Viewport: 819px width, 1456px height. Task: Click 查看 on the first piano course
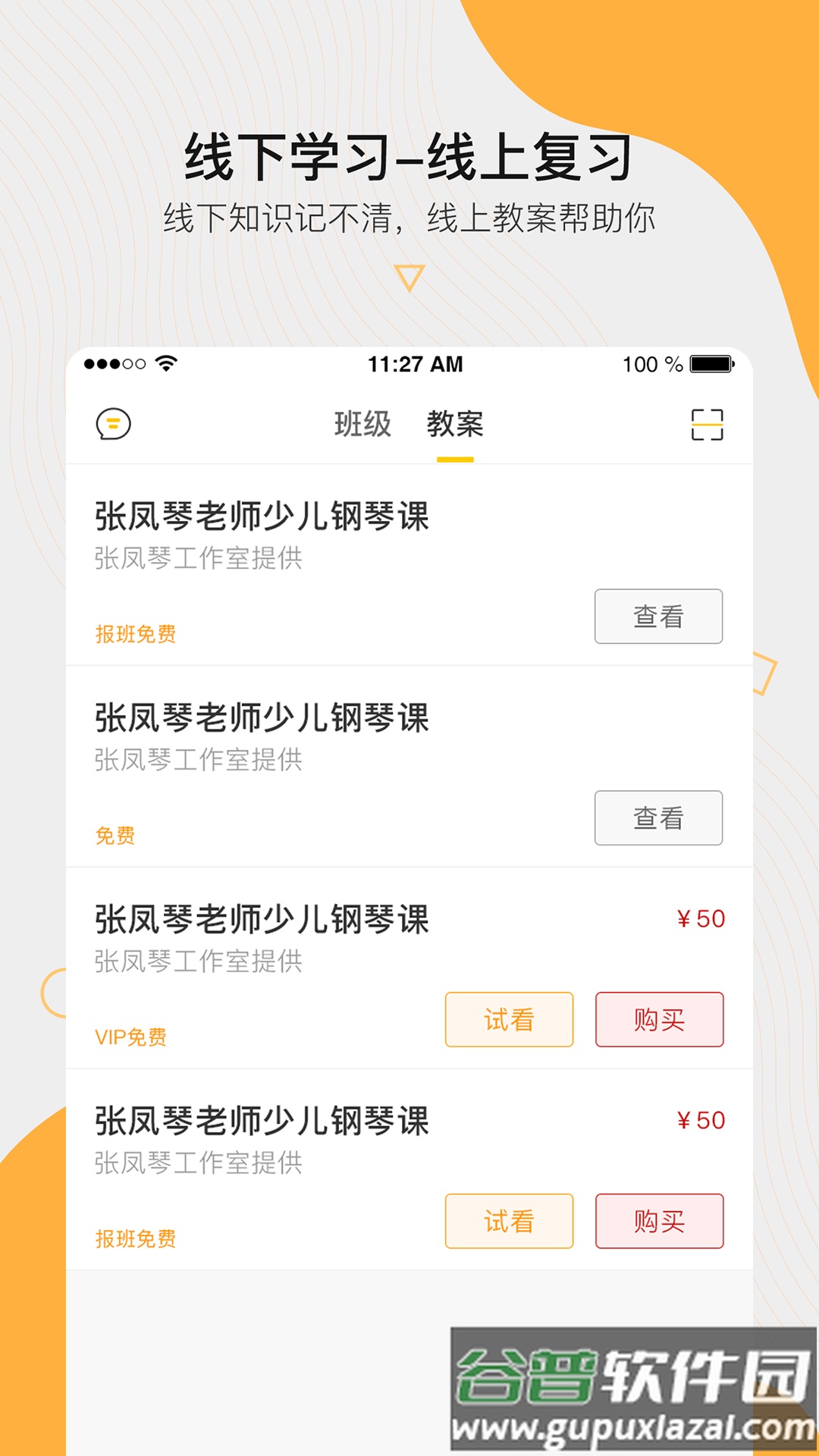tap(659, 617)
